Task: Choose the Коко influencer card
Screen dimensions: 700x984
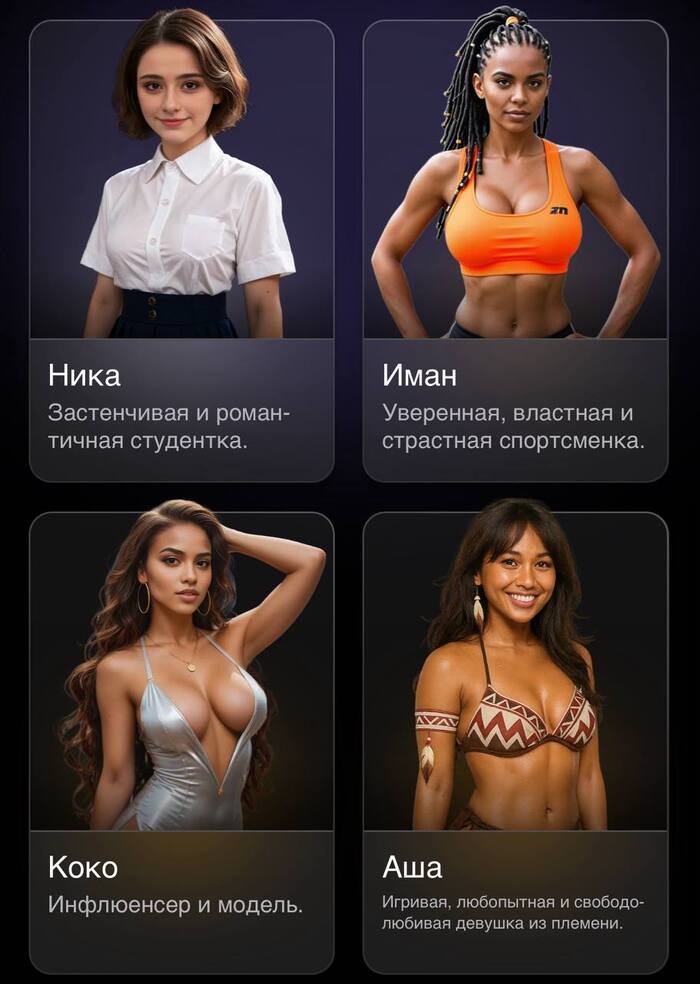Action: (x=181, y=742)
